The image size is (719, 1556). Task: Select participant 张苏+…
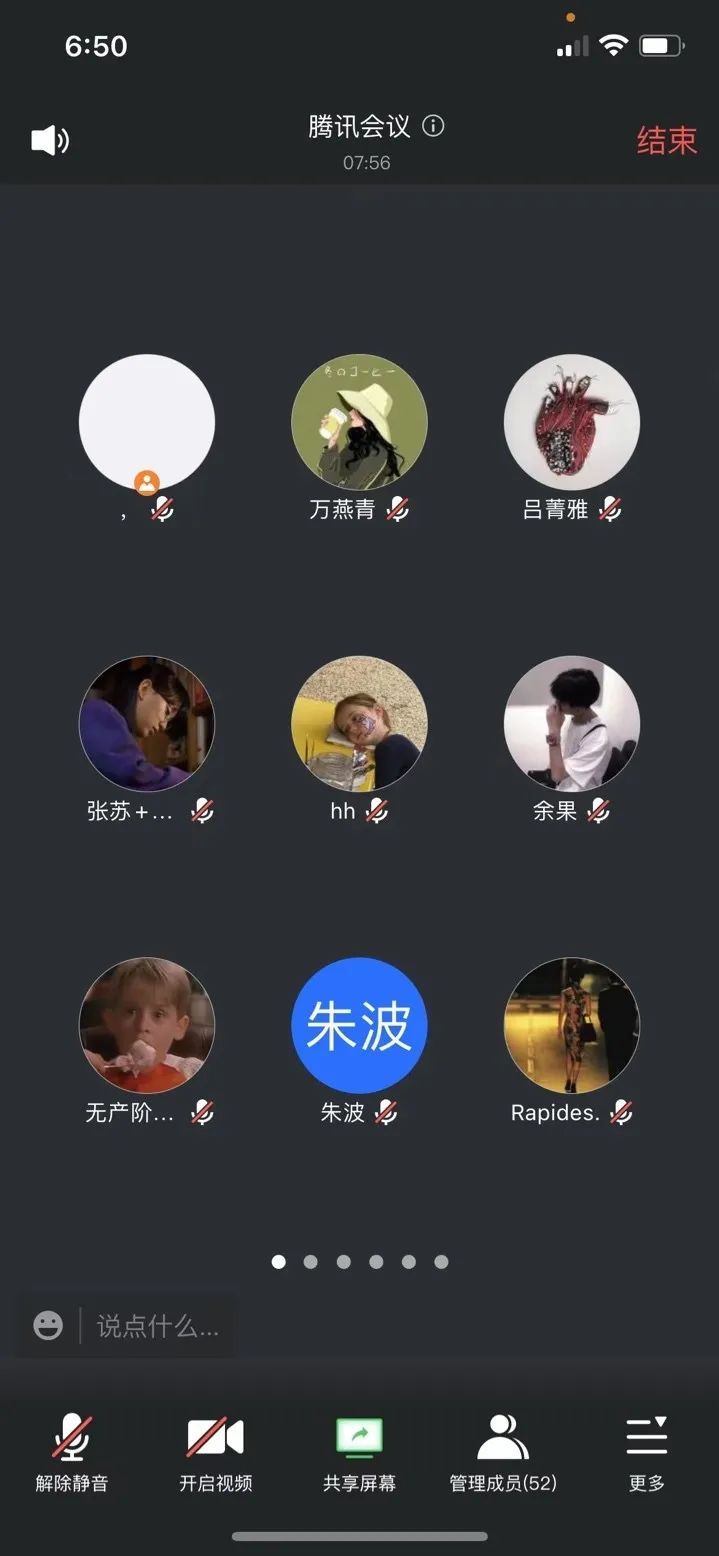pyautogui.click(x=147, y=724)
